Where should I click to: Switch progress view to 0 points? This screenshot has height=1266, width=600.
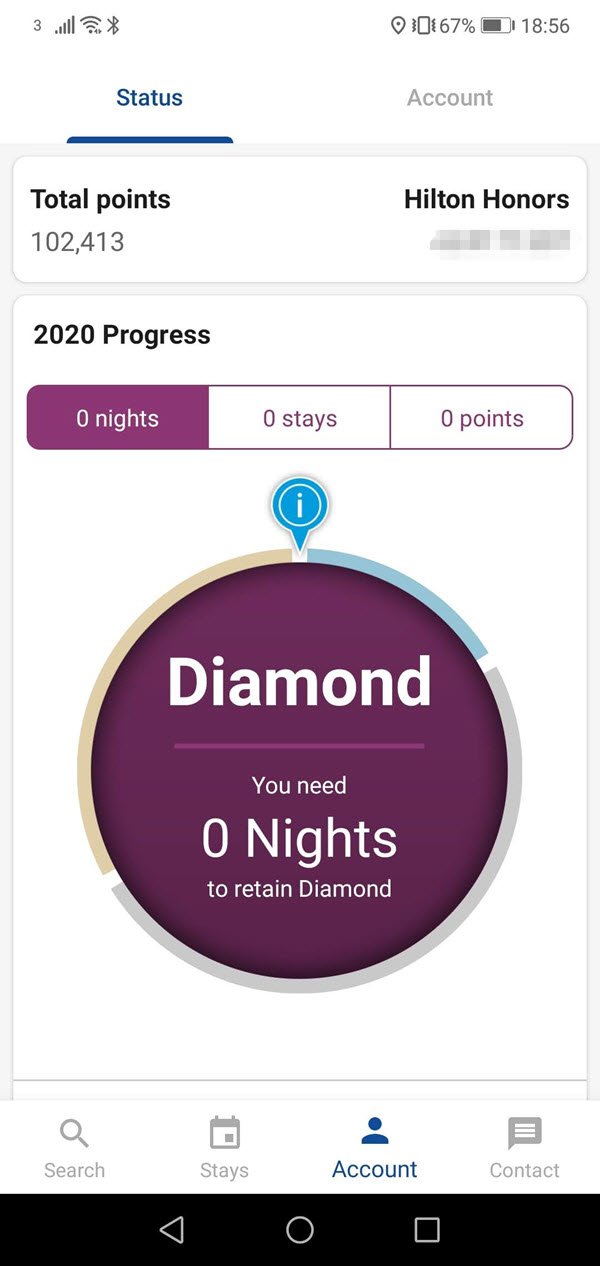482,418
